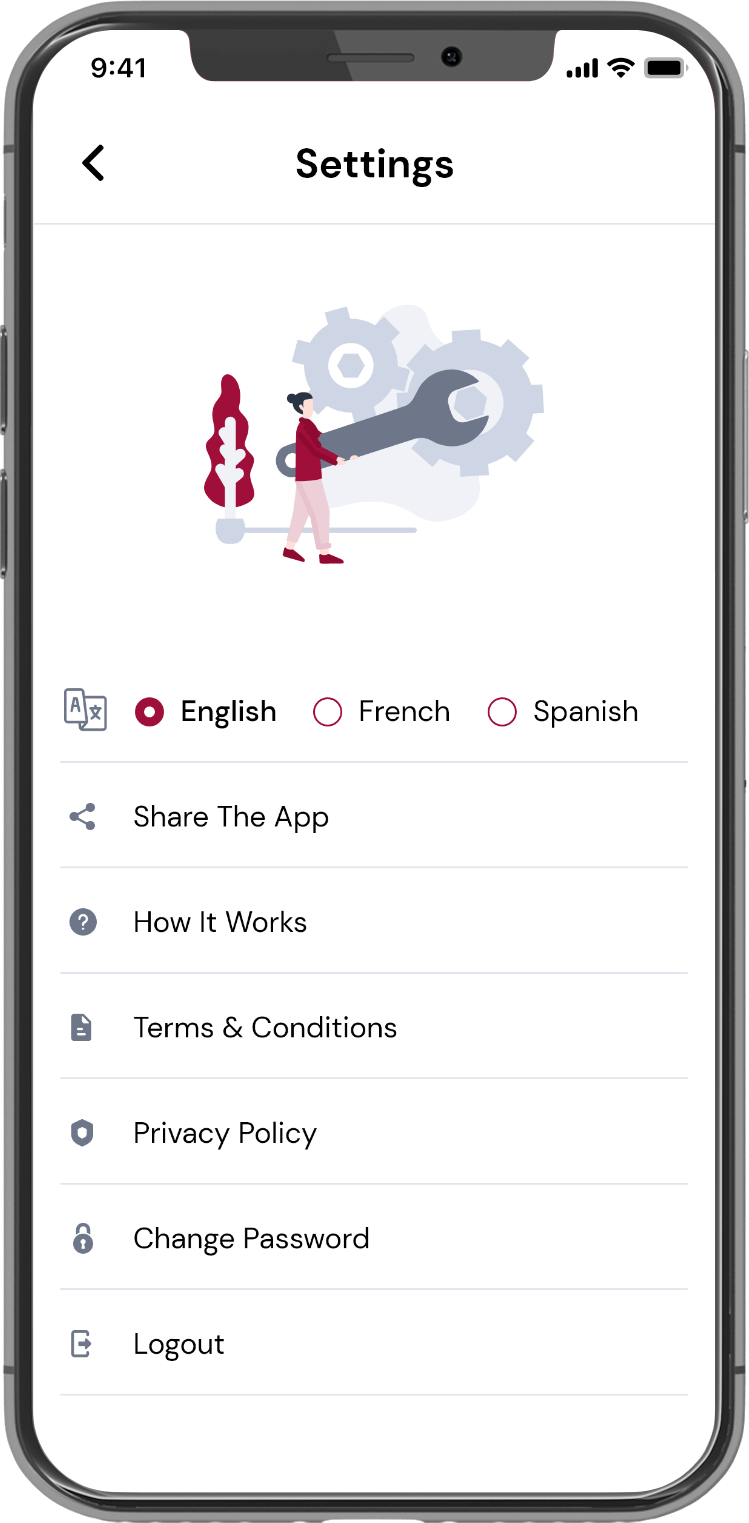Image resolution: width=749 pixels, height=1523 pixels.
Task: Switch language to Spanish
Action: pyautogui.click(x=502, y=712)
